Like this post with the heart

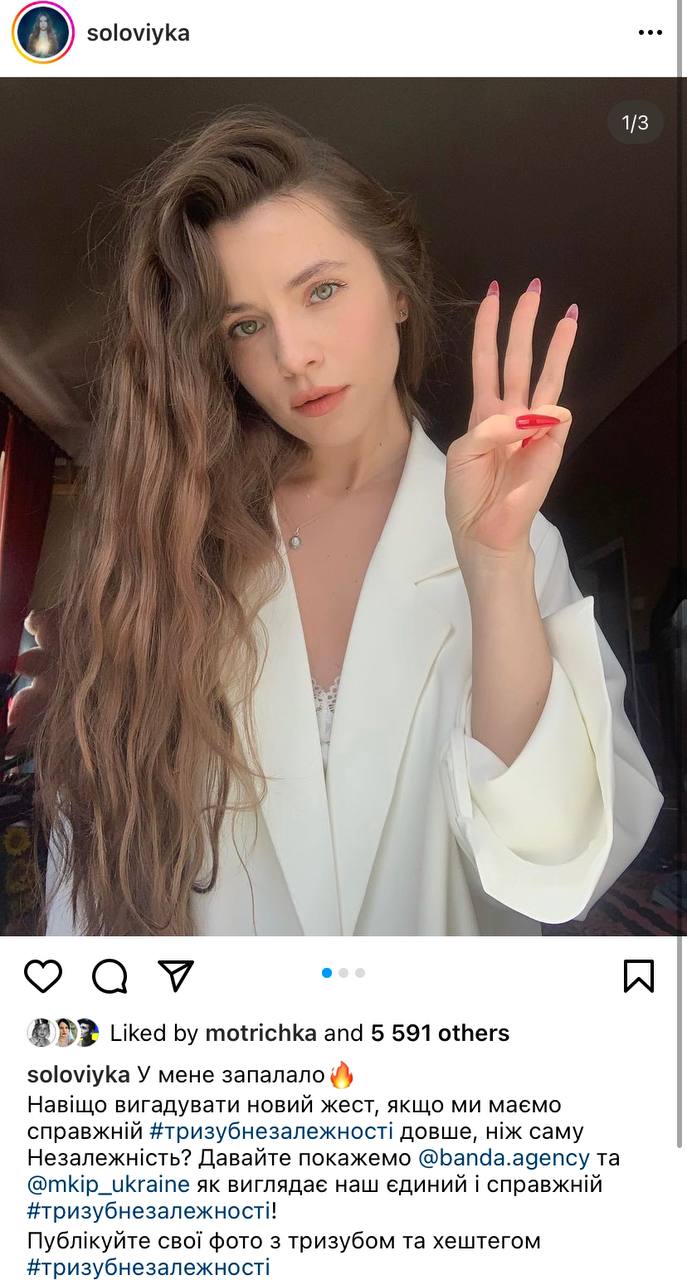43,975
